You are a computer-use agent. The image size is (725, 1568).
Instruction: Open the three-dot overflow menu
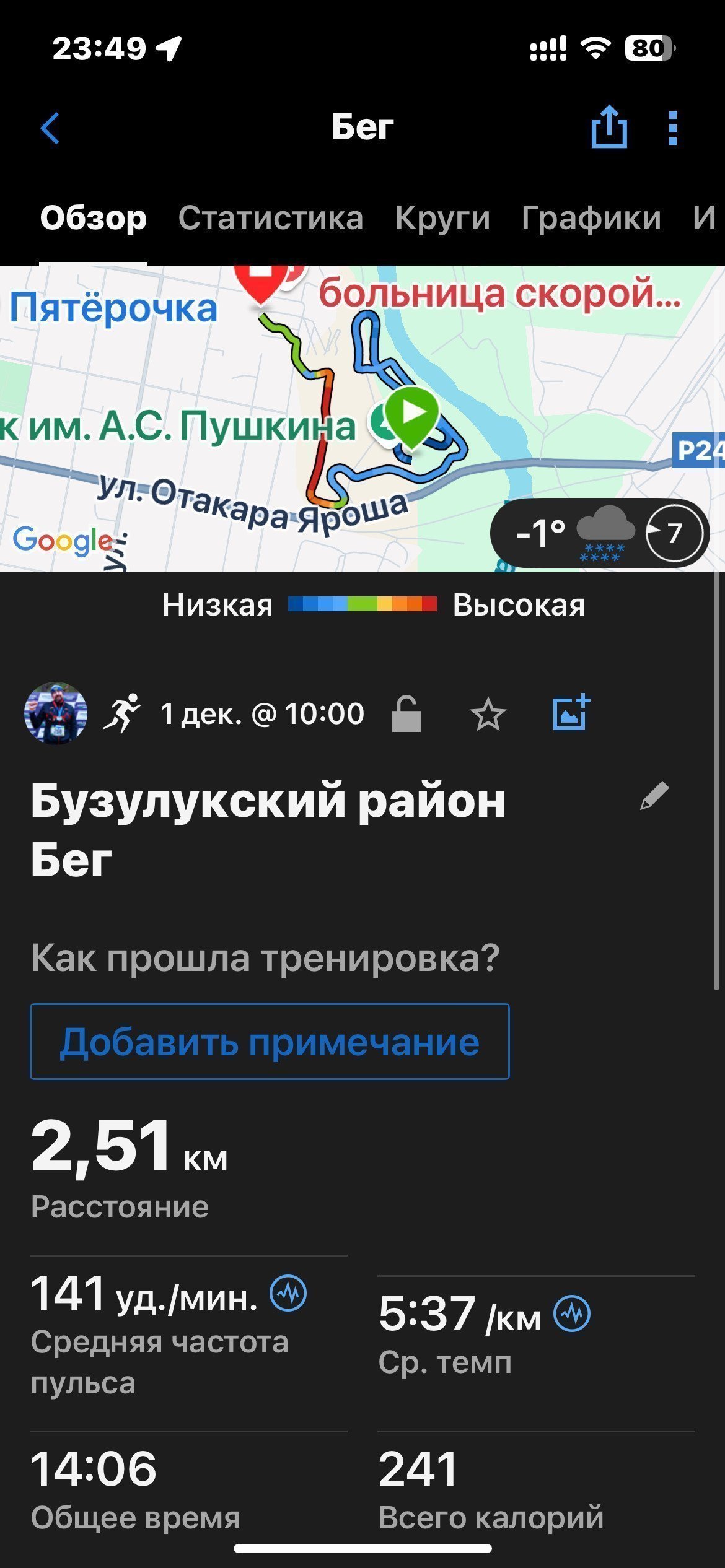[x=673, y=128]
